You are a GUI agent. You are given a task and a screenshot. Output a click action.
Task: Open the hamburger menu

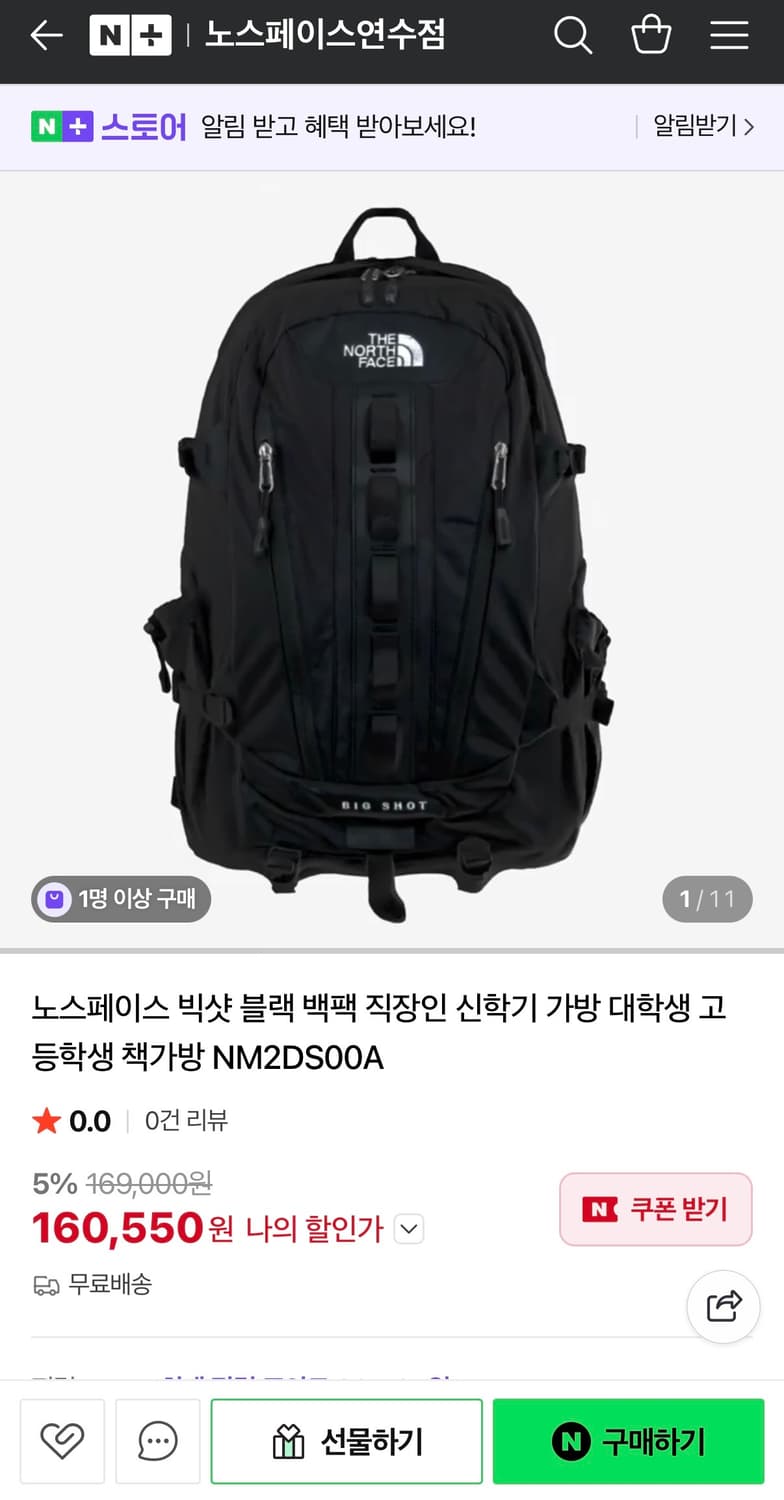pos(729,34)
